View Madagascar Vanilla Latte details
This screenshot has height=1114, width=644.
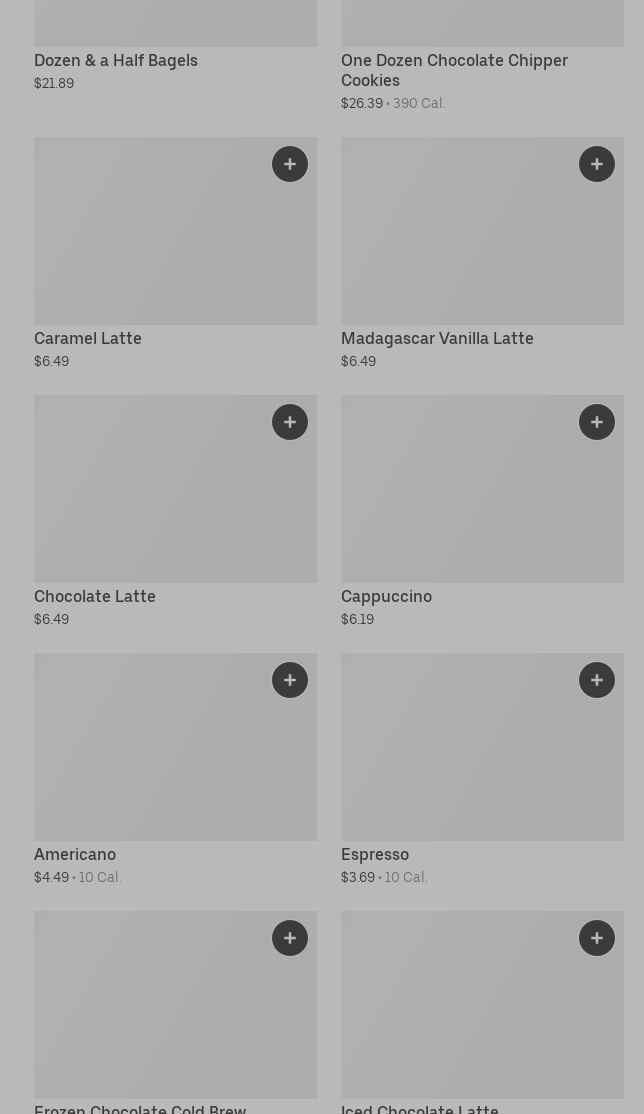coord(483,254)
